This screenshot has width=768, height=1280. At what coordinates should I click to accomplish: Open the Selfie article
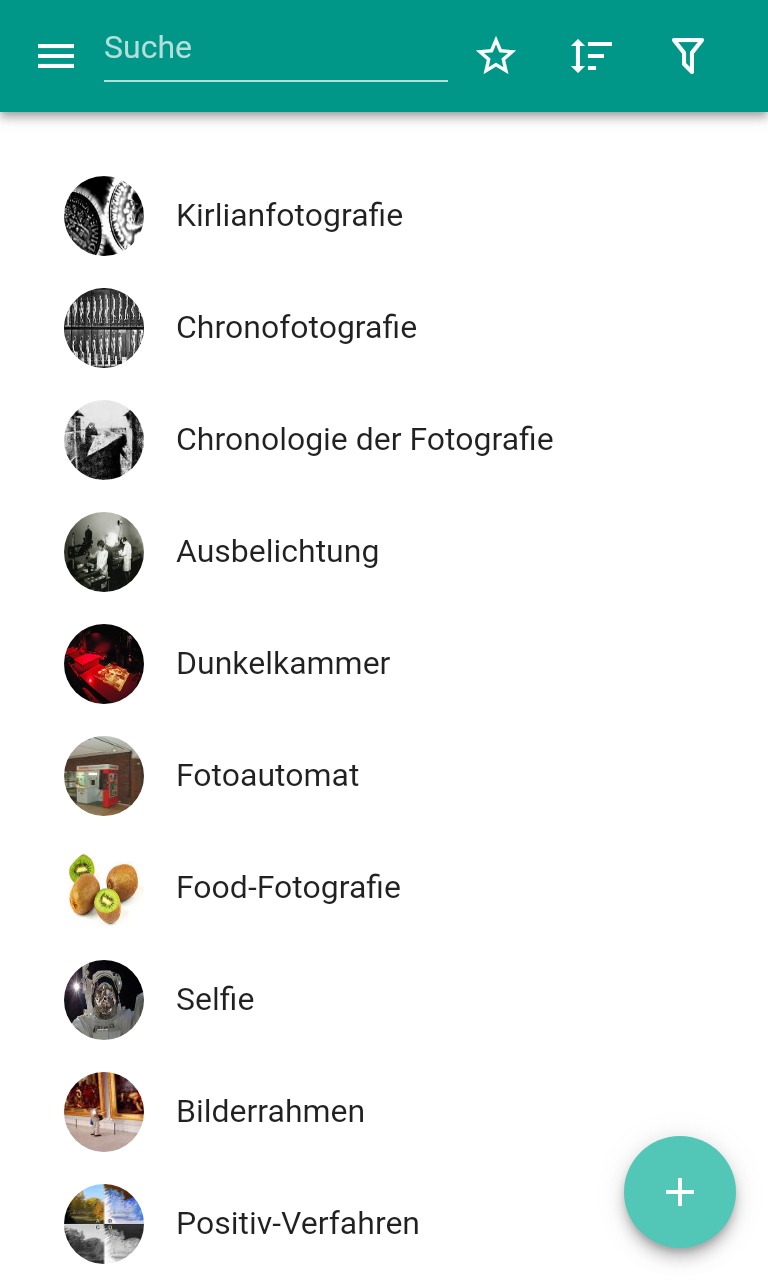coord(215,1000)
